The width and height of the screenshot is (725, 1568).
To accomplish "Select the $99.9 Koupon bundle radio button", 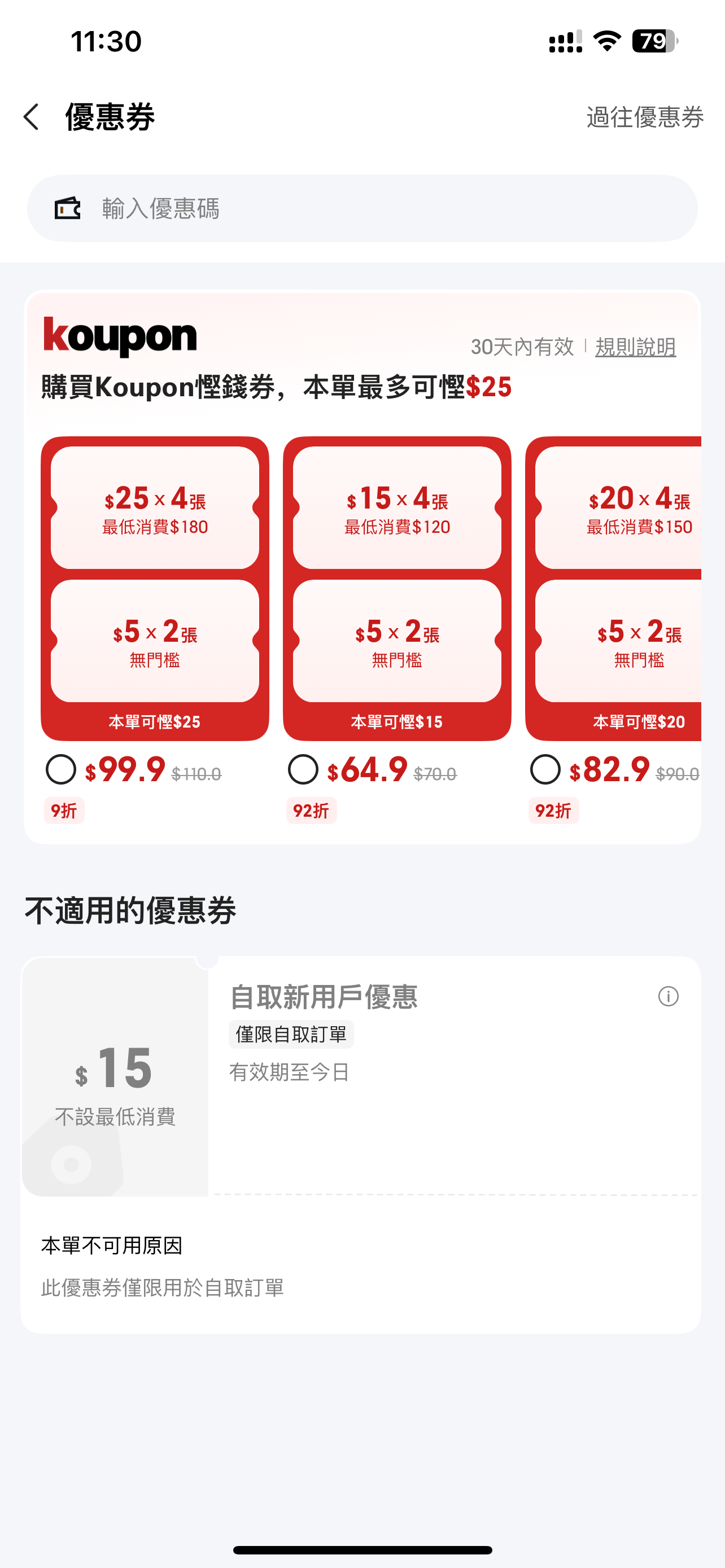I will coord(61,770).
